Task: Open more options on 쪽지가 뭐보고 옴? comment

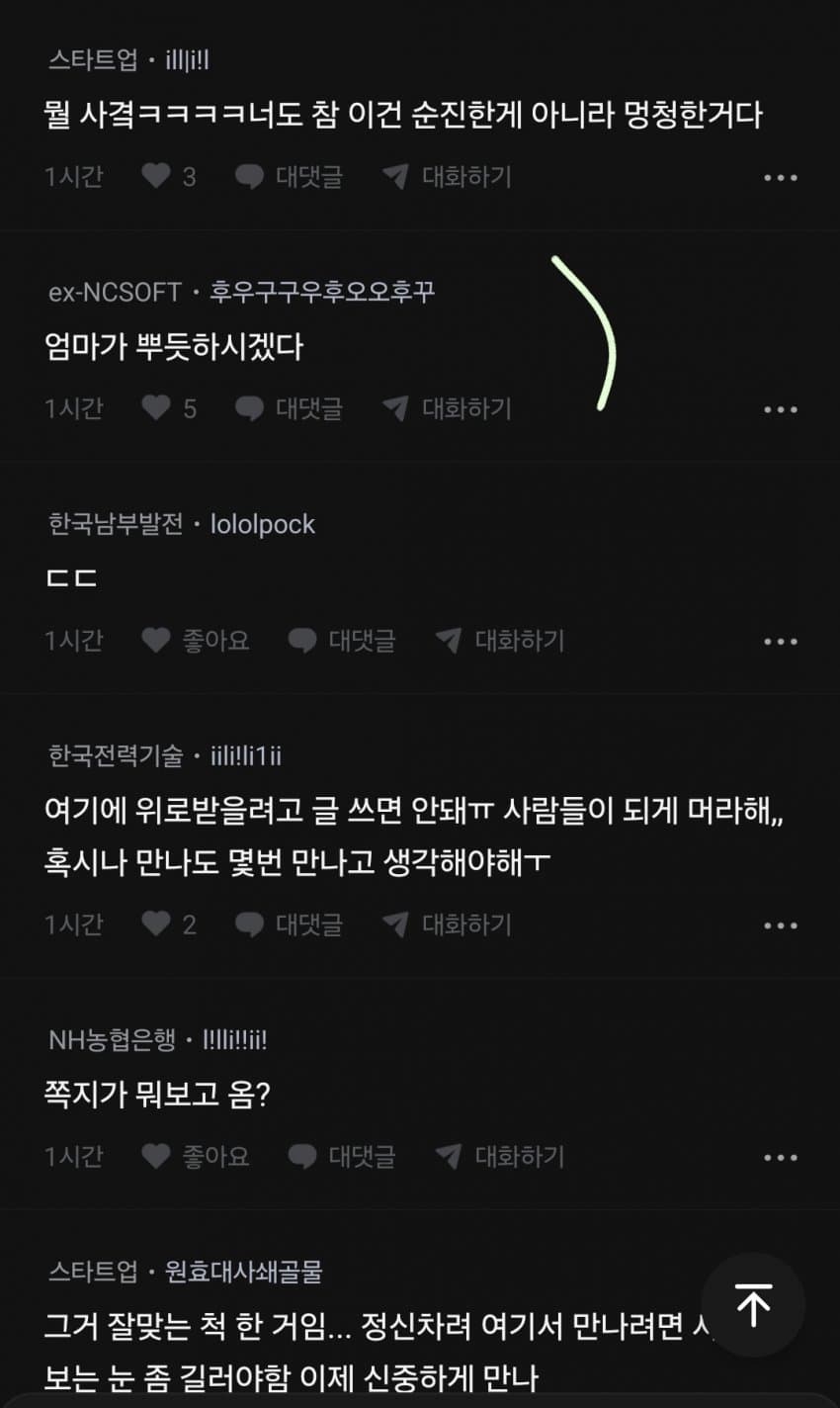Action: click(780, 1158)
